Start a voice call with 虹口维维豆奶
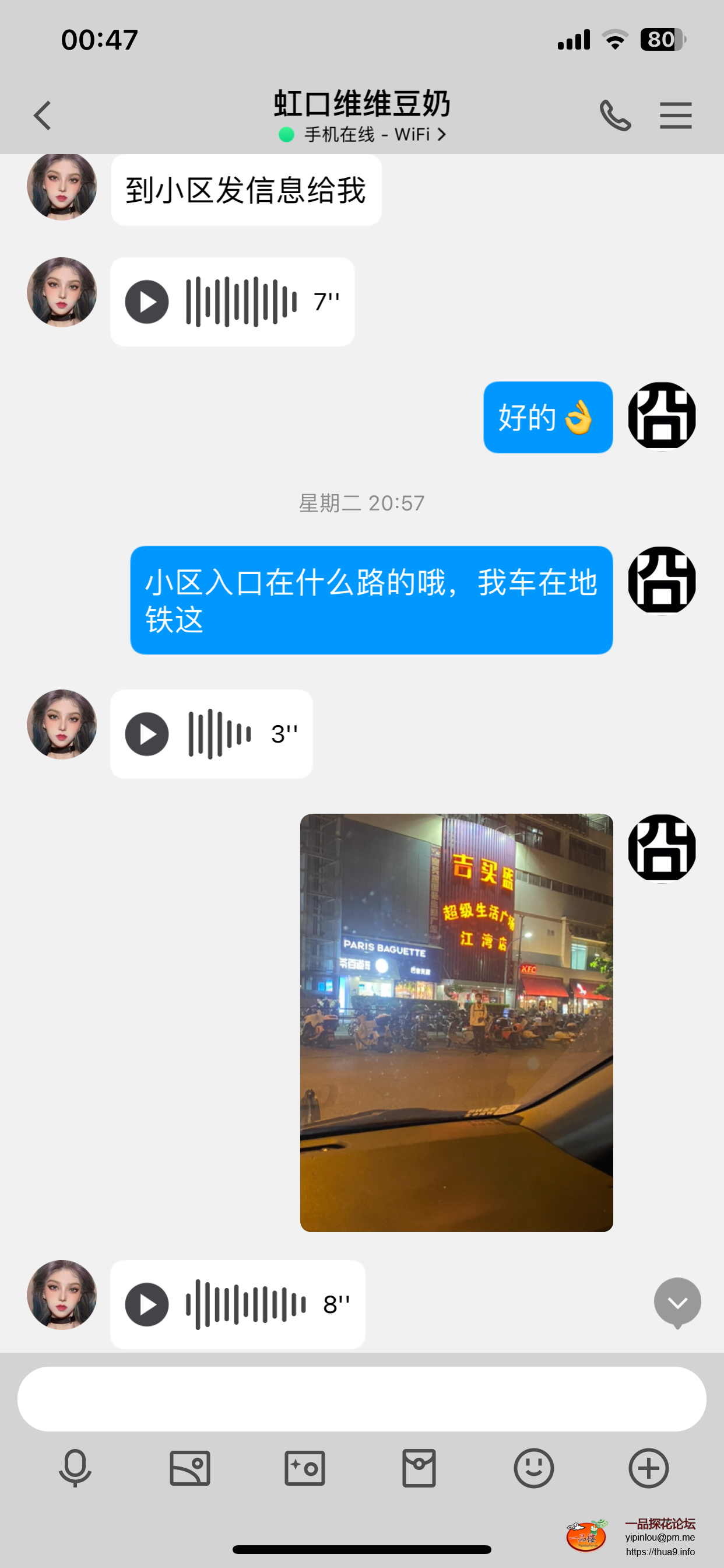Screen dimensions: 724x1568 tap(615, 114)
